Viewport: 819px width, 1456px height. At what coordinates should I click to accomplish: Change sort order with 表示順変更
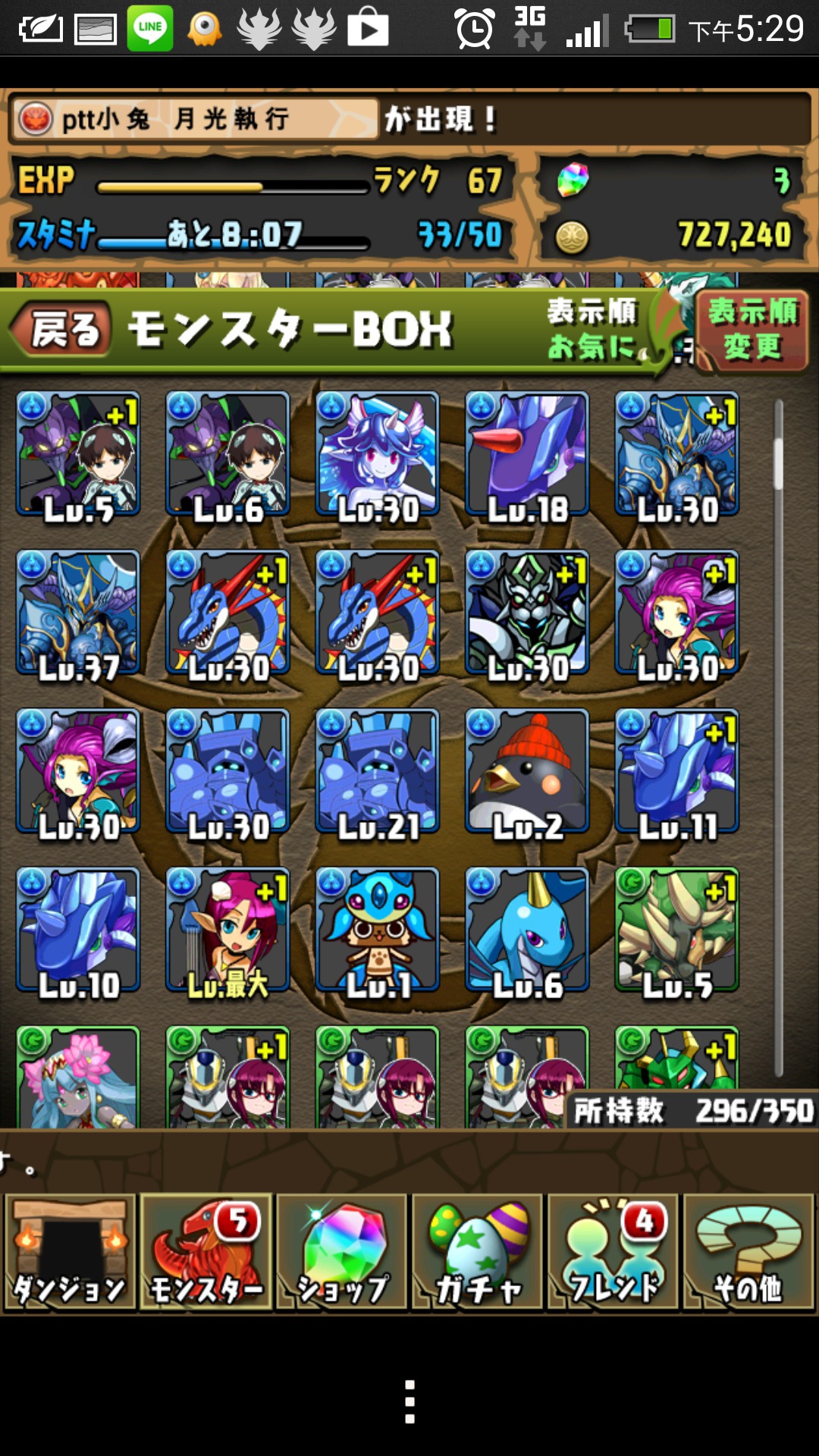[x=752, y=331]
